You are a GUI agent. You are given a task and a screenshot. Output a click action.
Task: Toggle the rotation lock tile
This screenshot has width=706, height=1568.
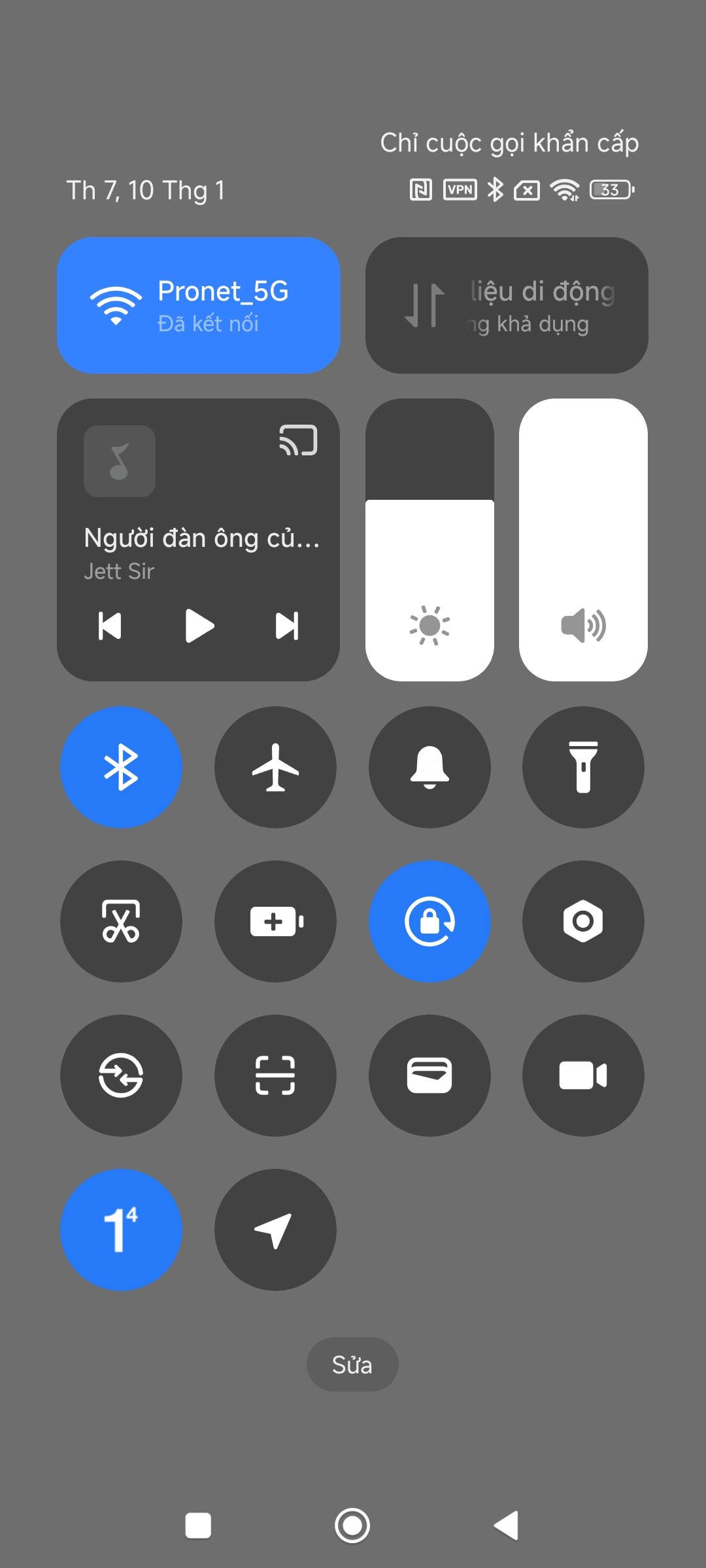429,921
